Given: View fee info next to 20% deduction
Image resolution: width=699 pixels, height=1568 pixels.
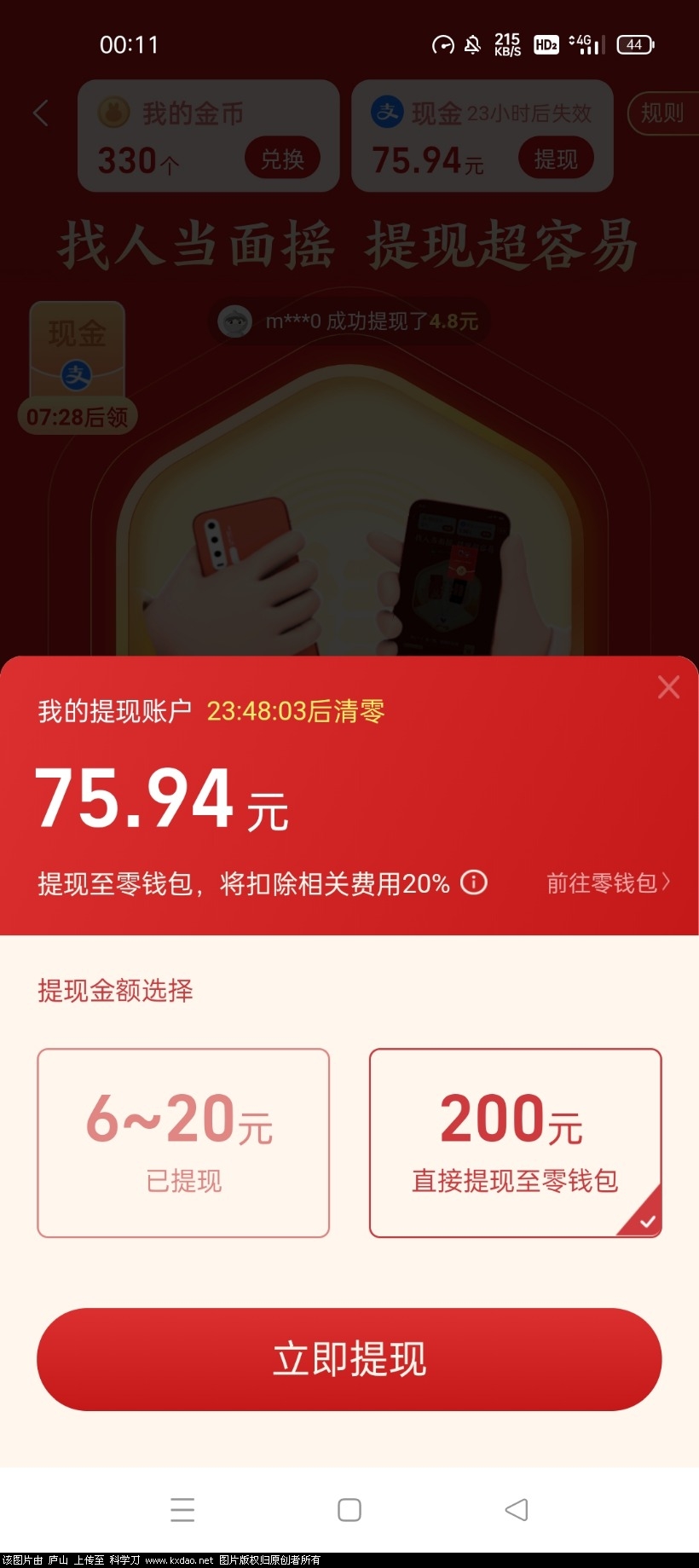Looking at the screenshot, I should point(474,882).
